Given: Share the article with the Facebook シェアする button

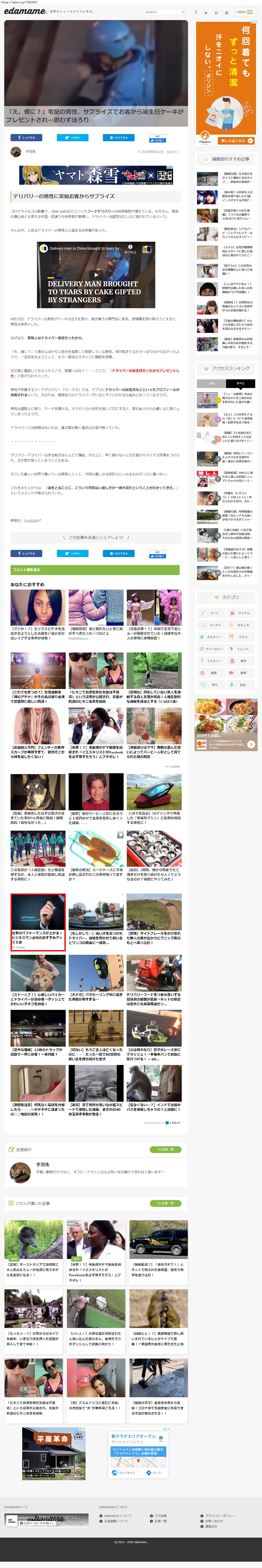Looking at the screenshot, I should [26, 138].
